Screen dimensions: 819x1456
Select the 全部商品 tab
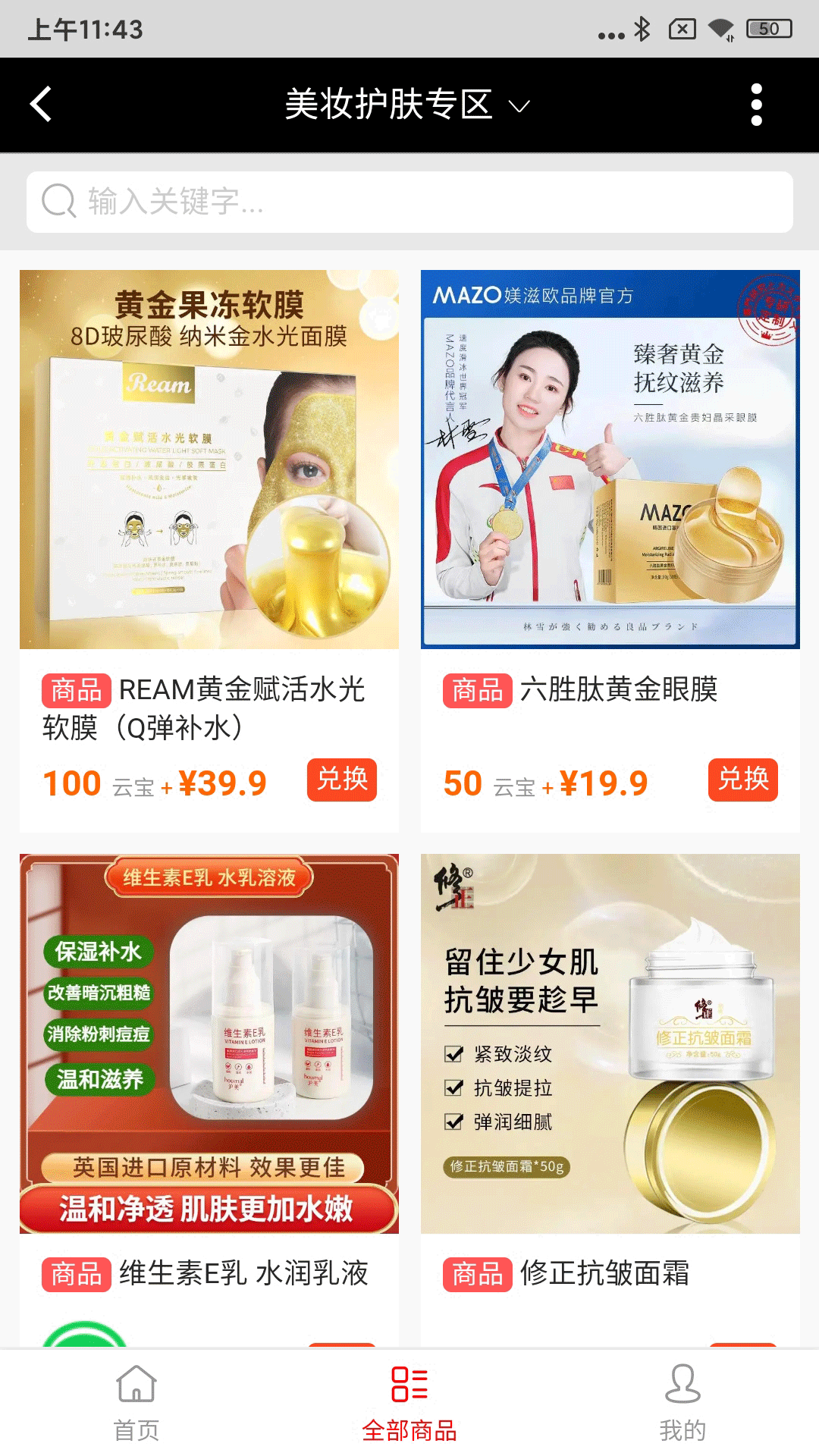(x=409, y=1403)
